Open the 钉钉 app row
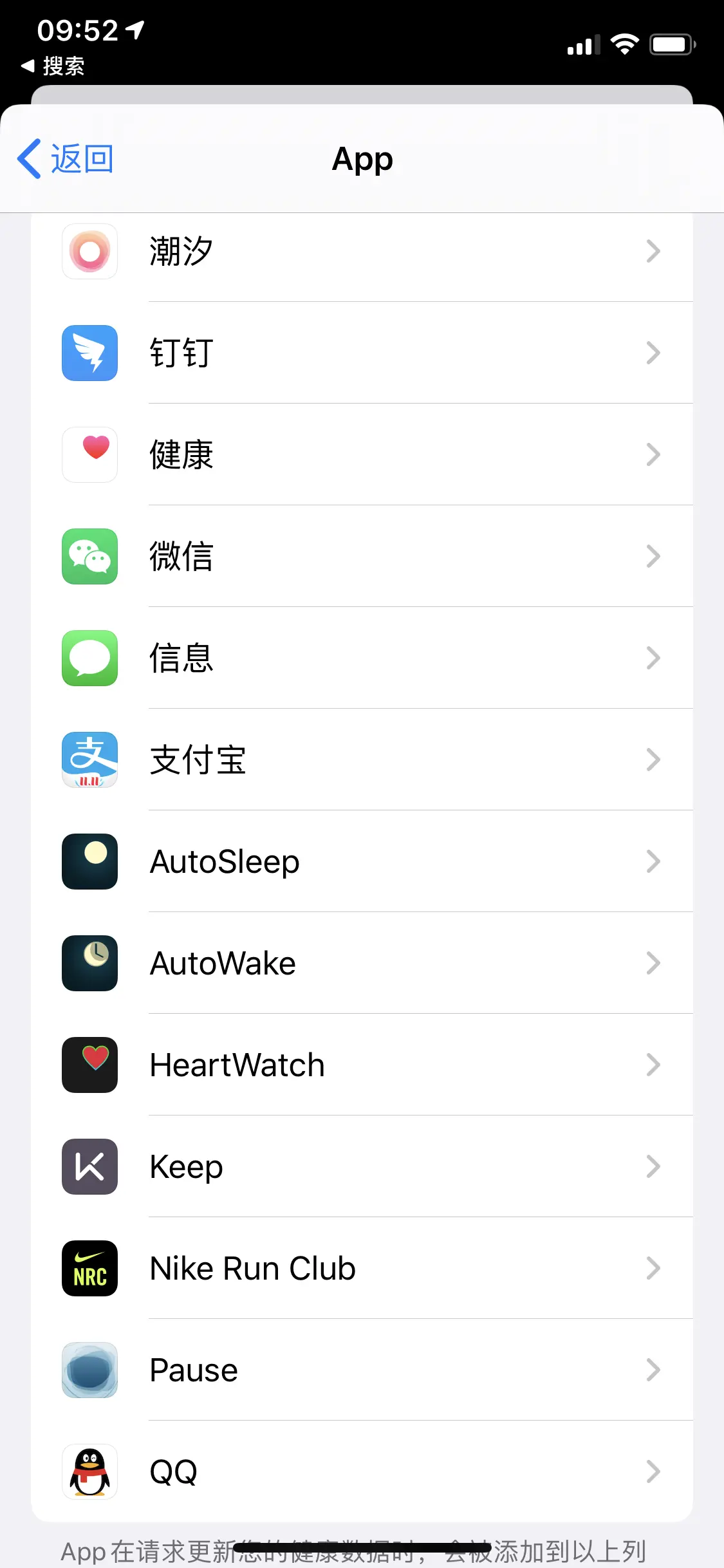 click(x=362, y=353)
